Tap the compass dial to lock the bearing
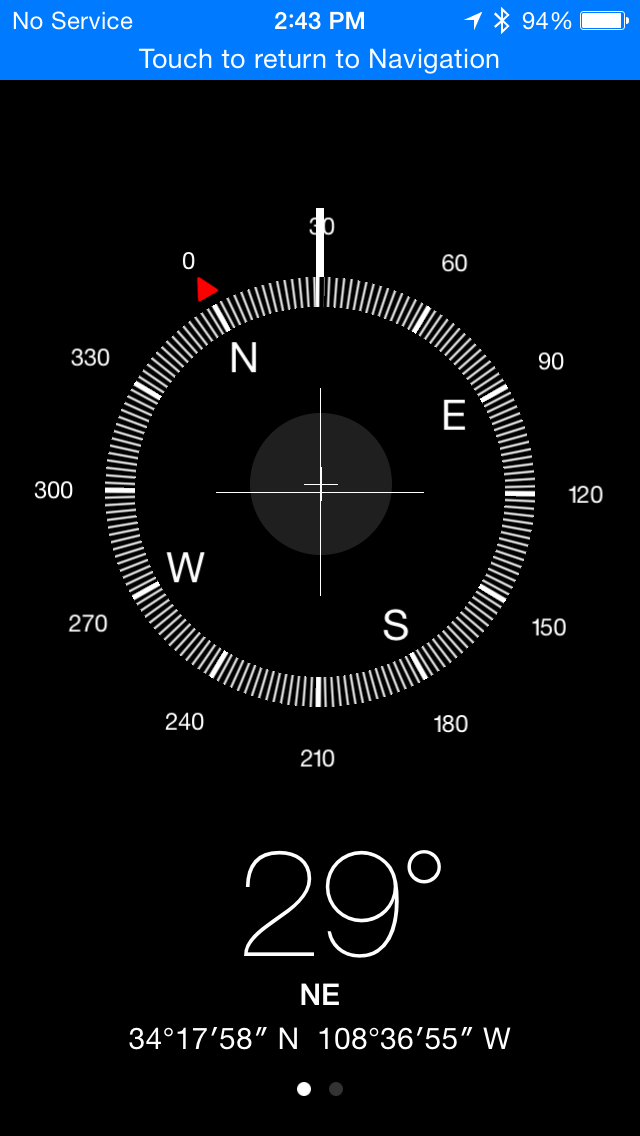The image size is (640, 1136). tap(320, 492)
